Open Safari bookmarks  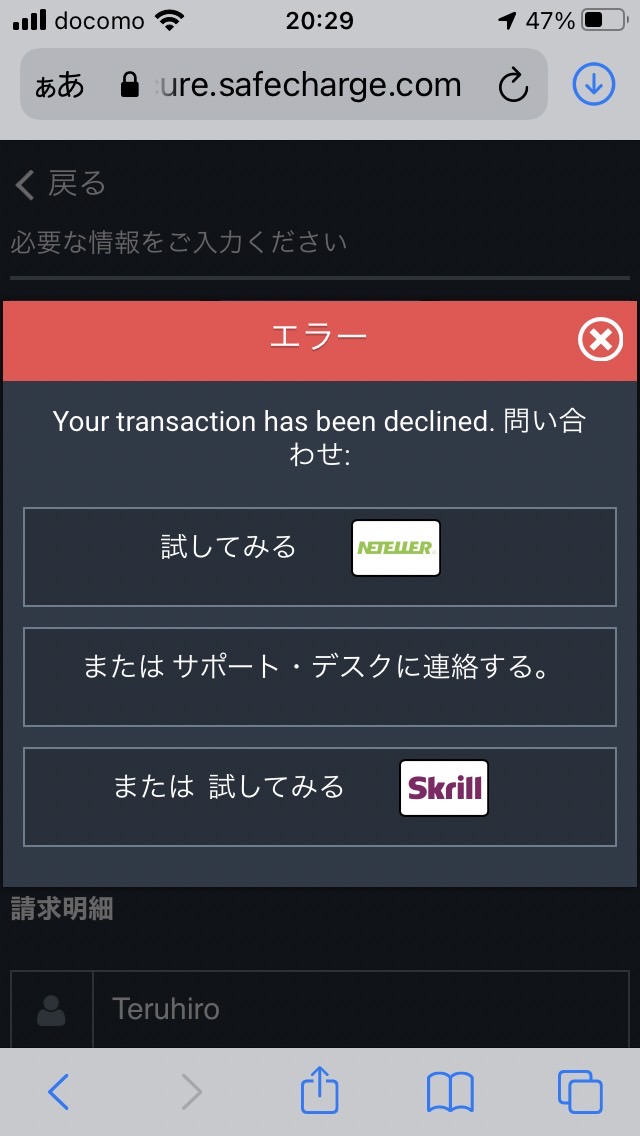click(450, 1092)
